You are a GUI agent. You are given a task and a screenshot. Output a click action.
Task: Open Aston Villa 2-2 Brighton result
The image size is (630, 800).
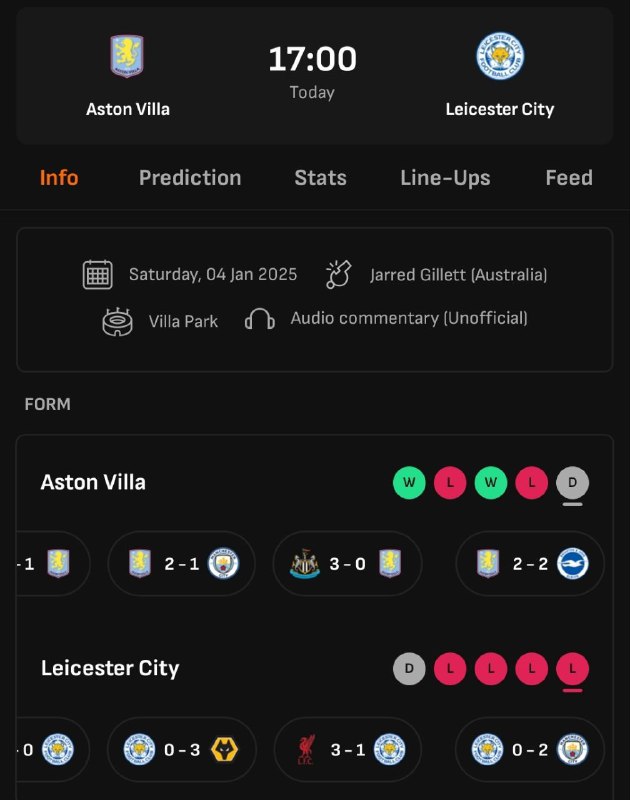530,564
